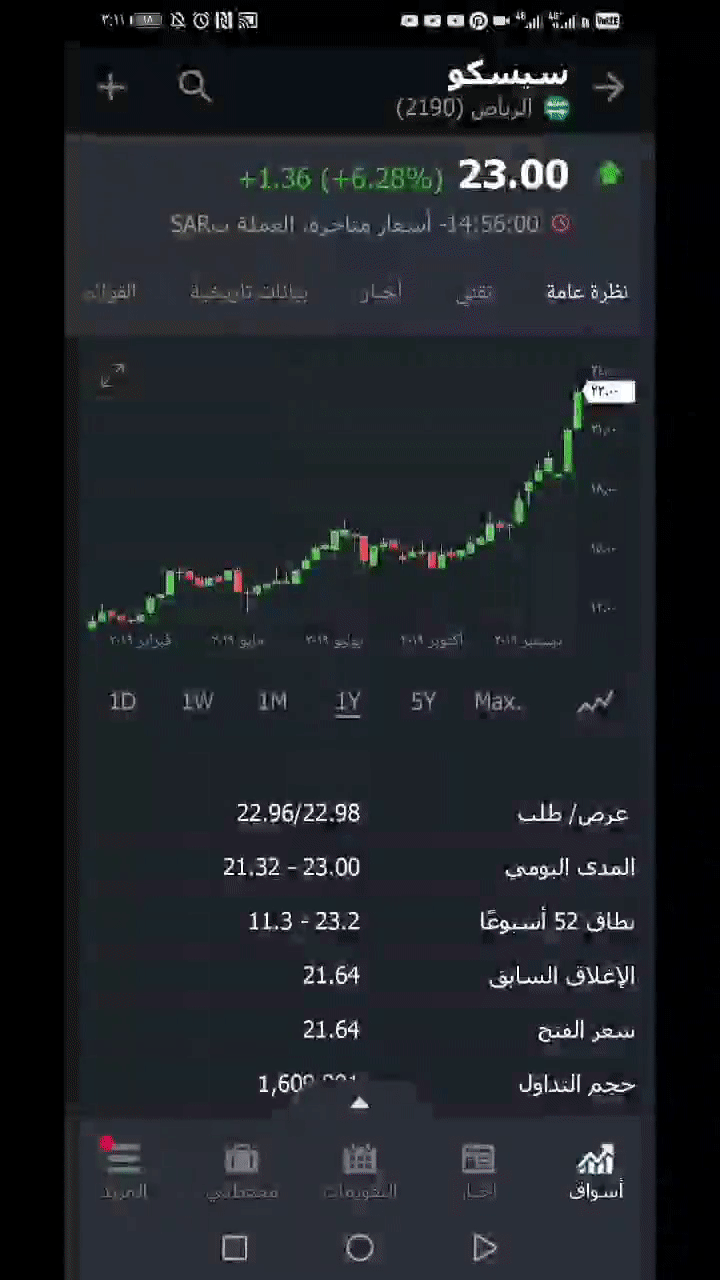This screenshot has height=1280, width=720.
Task: Select the 1M chart range
Action: [x=272, y=701]
